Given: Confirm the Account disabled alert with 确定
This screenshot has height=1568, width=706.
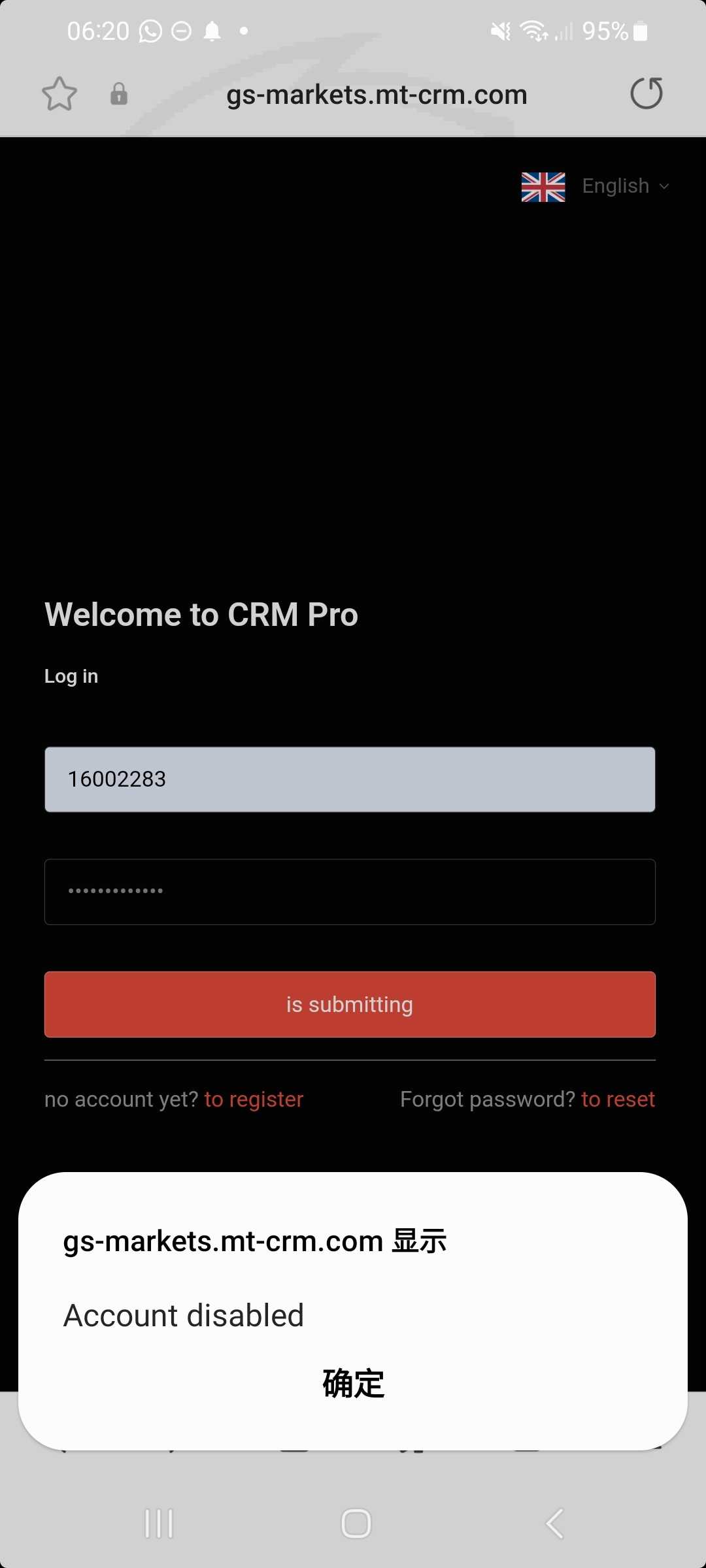Looking at the screenshot, I should click(353, 1383).
